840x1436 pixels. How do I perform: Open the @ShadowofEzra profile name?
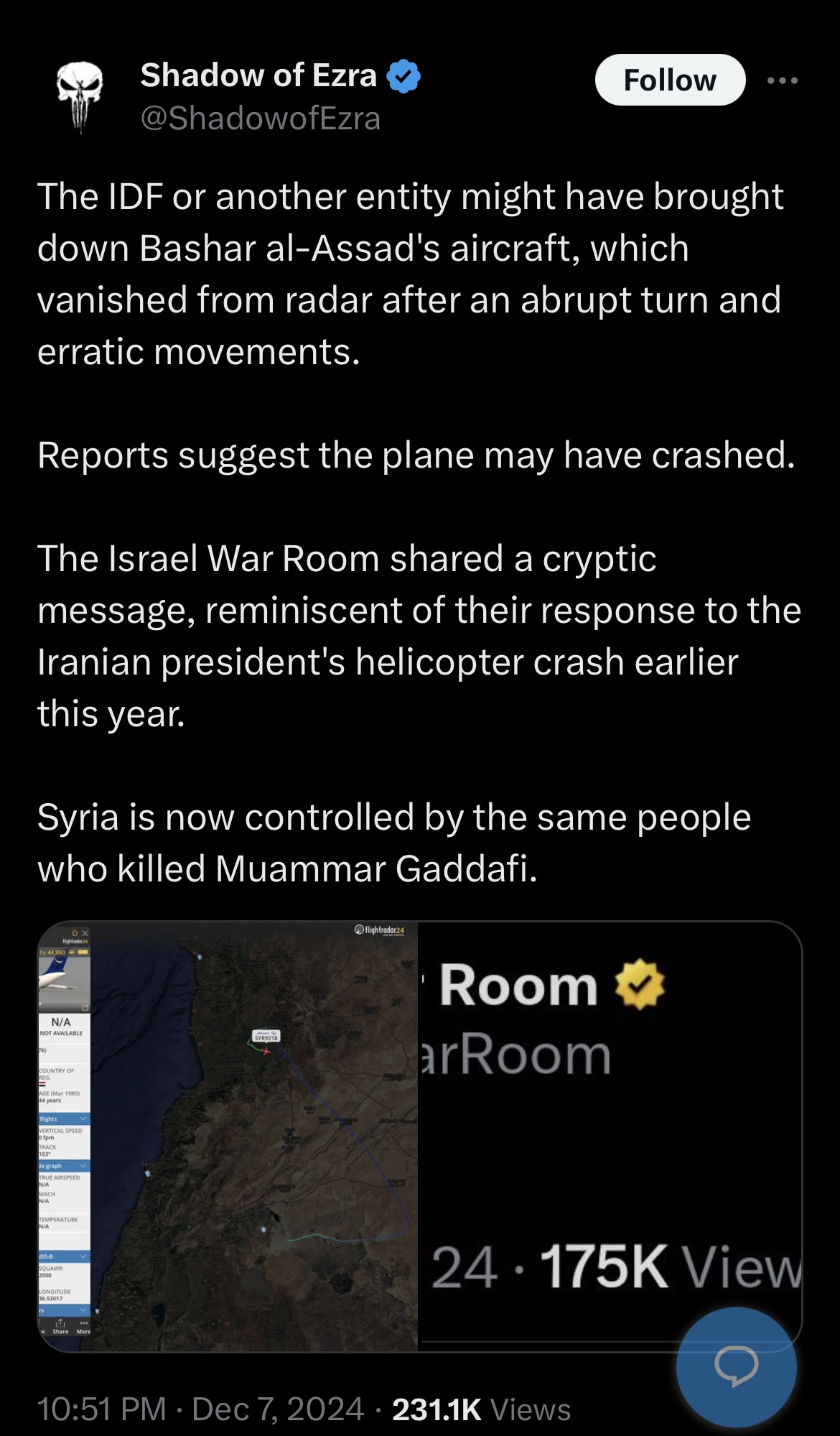coord(261,119)
